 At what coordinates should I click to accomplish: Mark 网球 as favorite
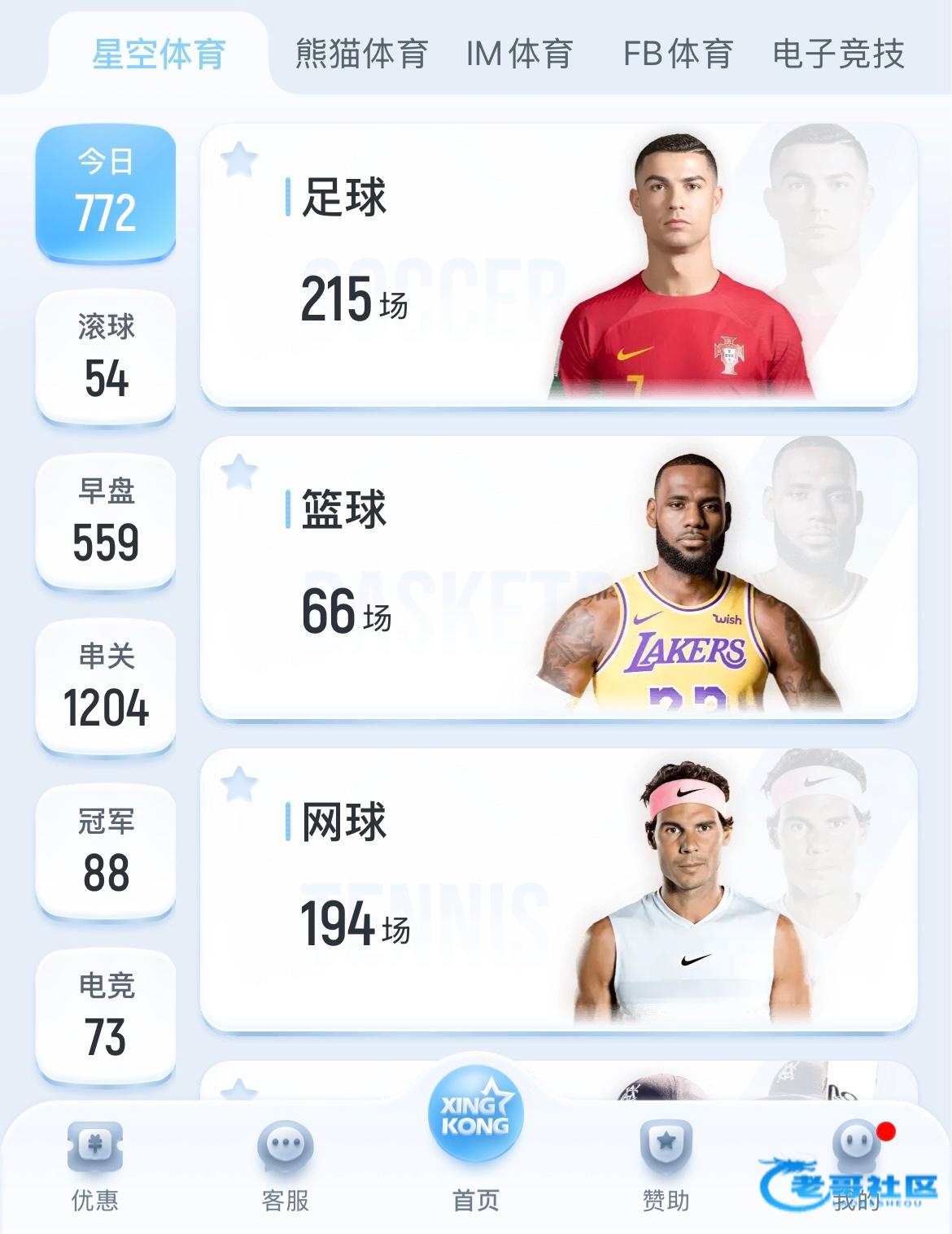(239, 784)
